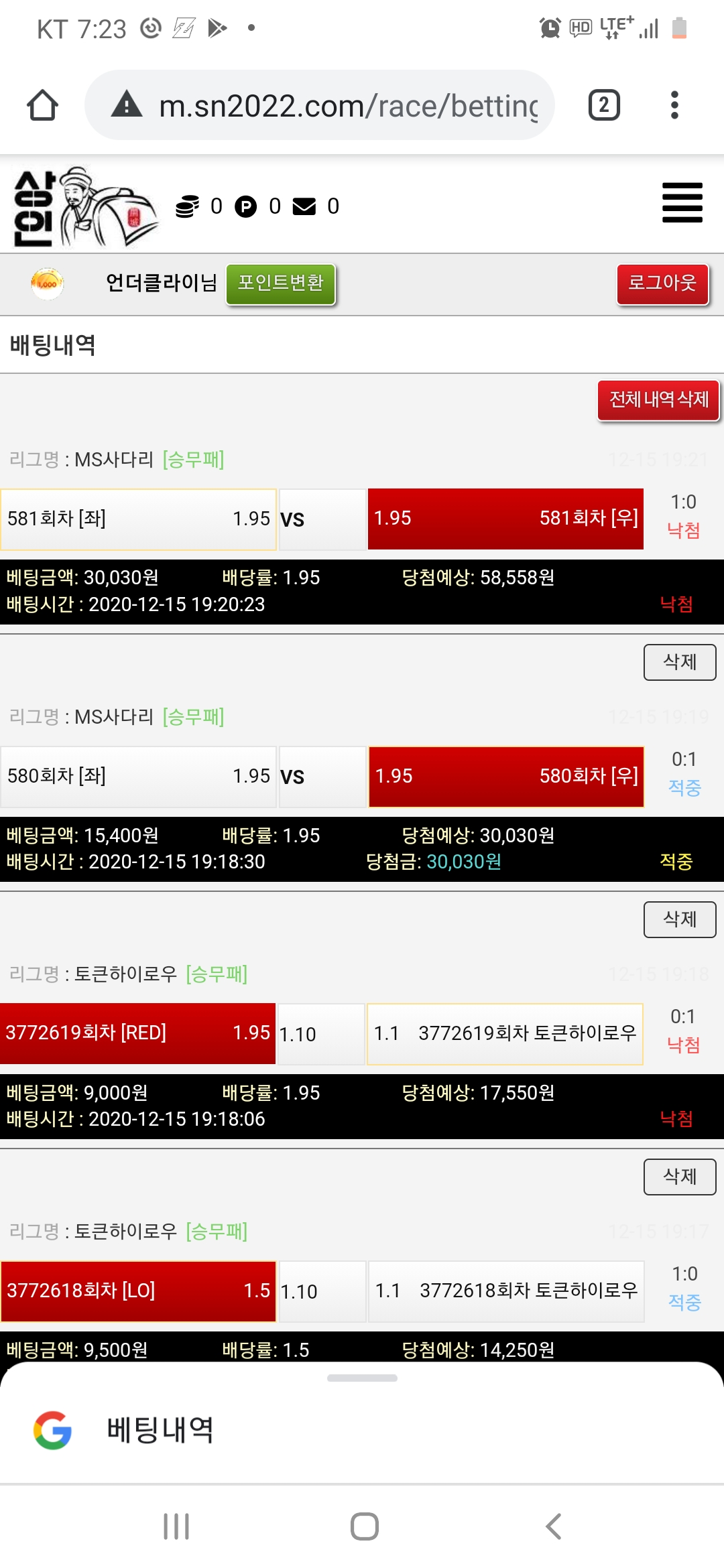The width and height of the screenshot is (724, 1568).
Task: Tap the 포인트변환 button
Action: point(280,284)
